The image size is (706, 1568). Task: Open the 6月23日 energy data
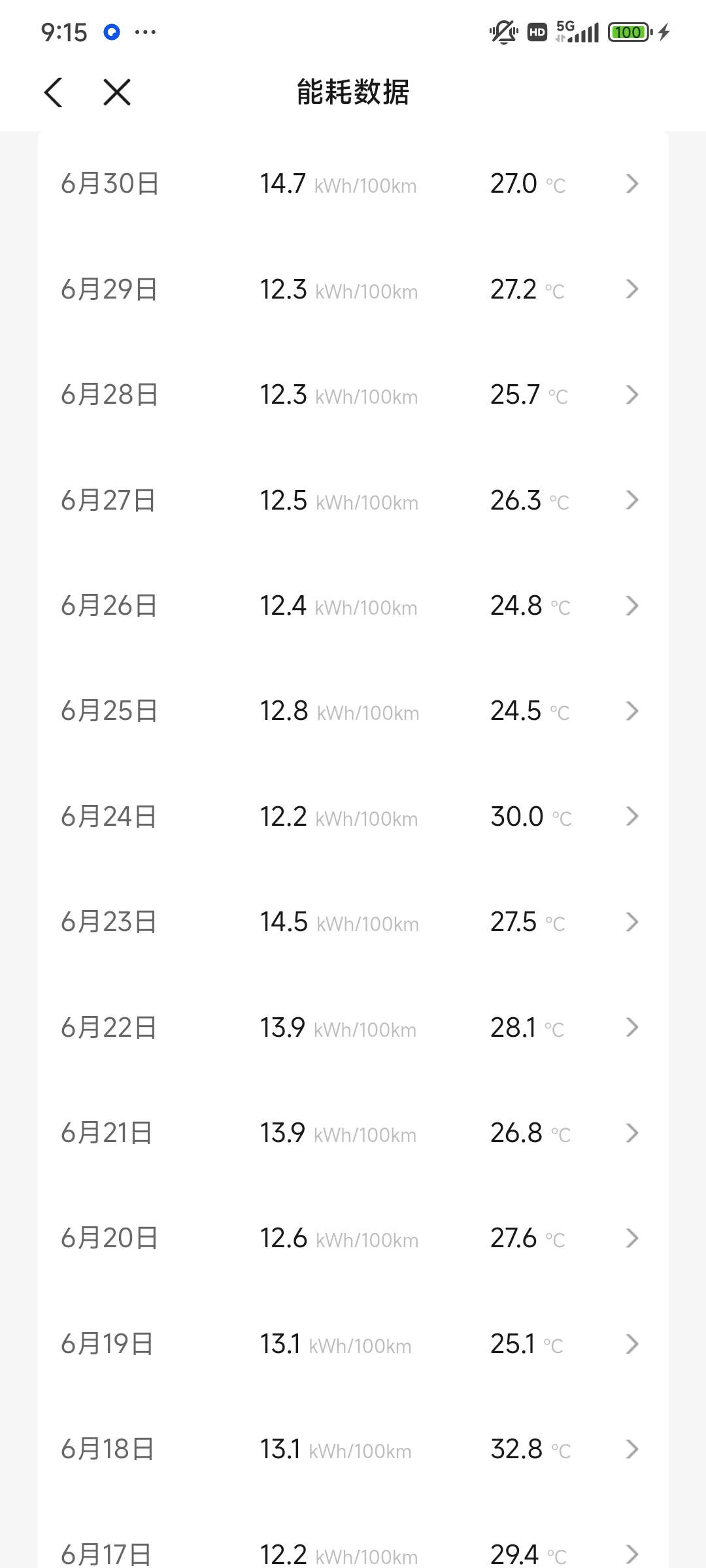pyautogui.click(x=353, y=922)
